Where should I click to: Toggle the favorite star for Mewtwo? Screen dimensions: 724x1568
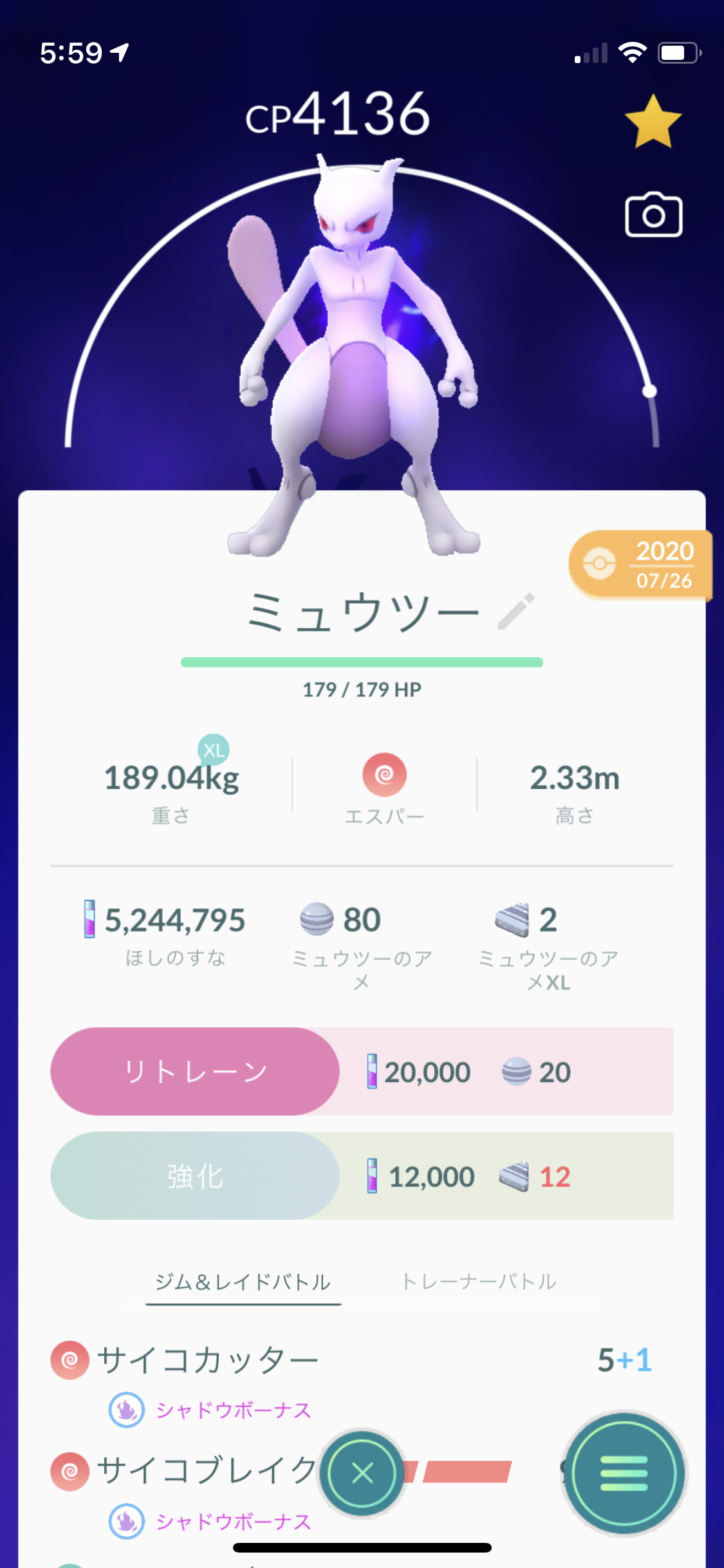[653, 122]
